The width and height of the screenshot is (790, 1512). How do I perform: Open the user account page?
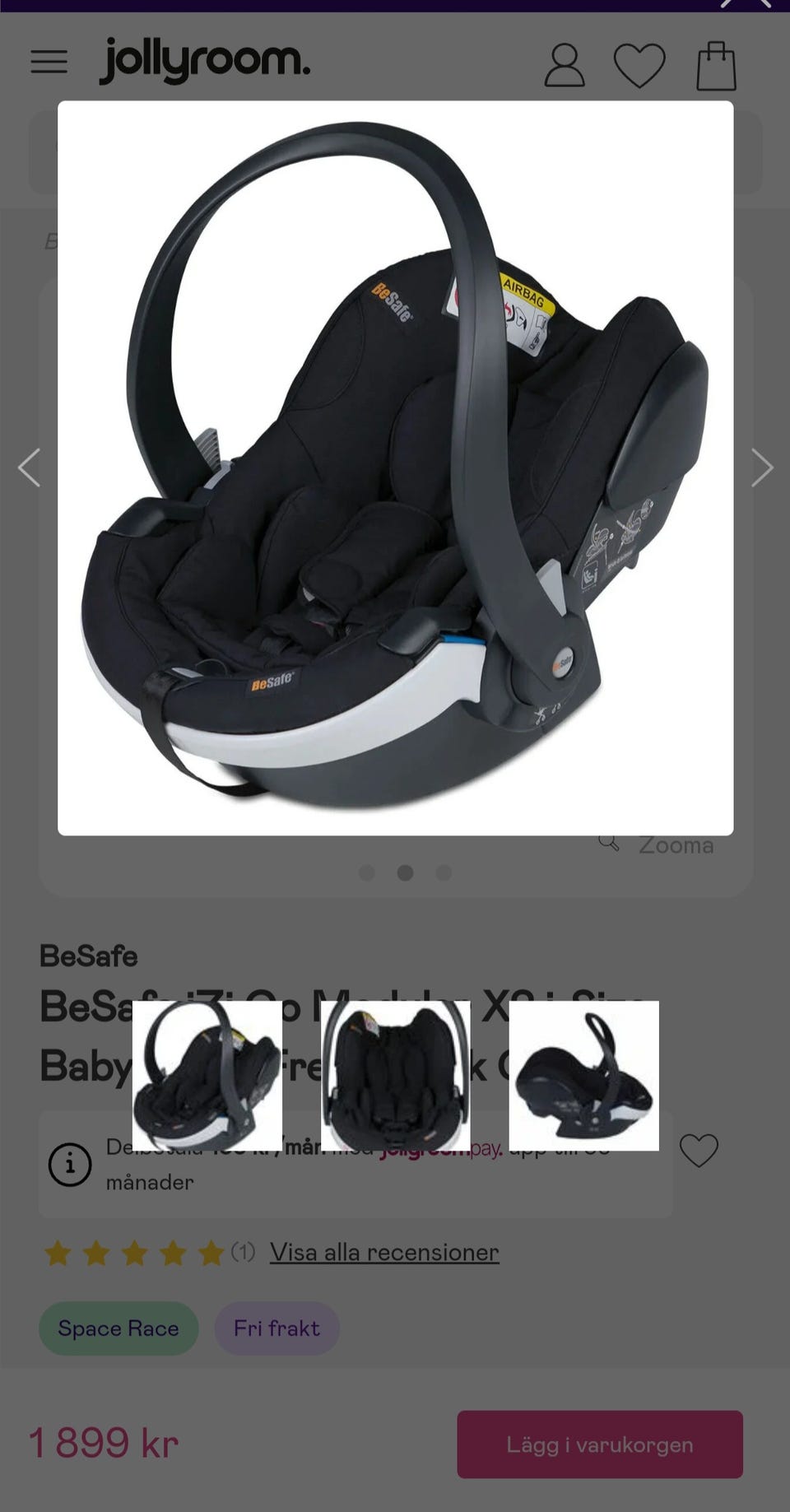tap(565, 65)
